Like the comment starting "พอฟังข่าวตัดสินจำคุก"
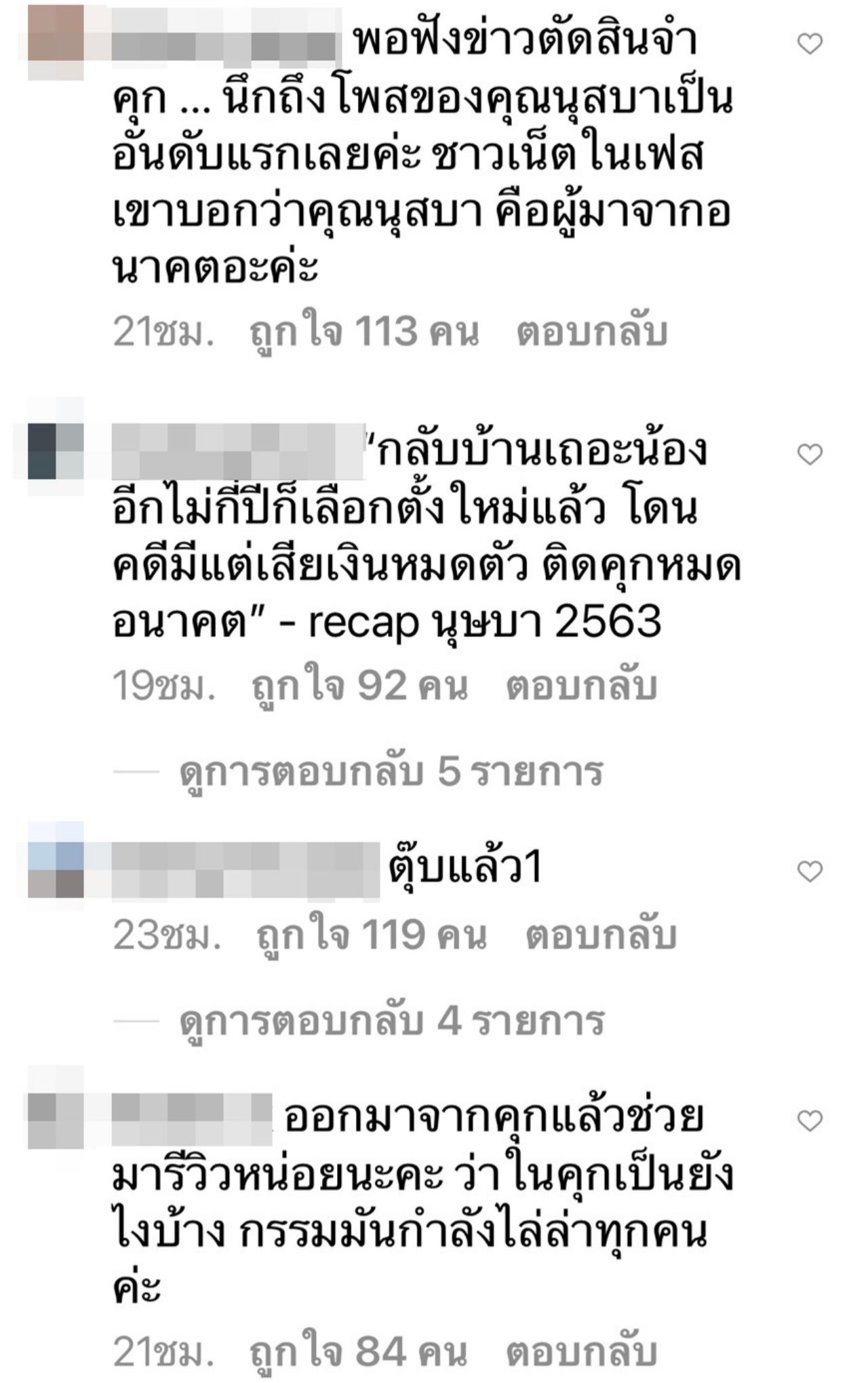868x1383 pixels. (809, 44)
